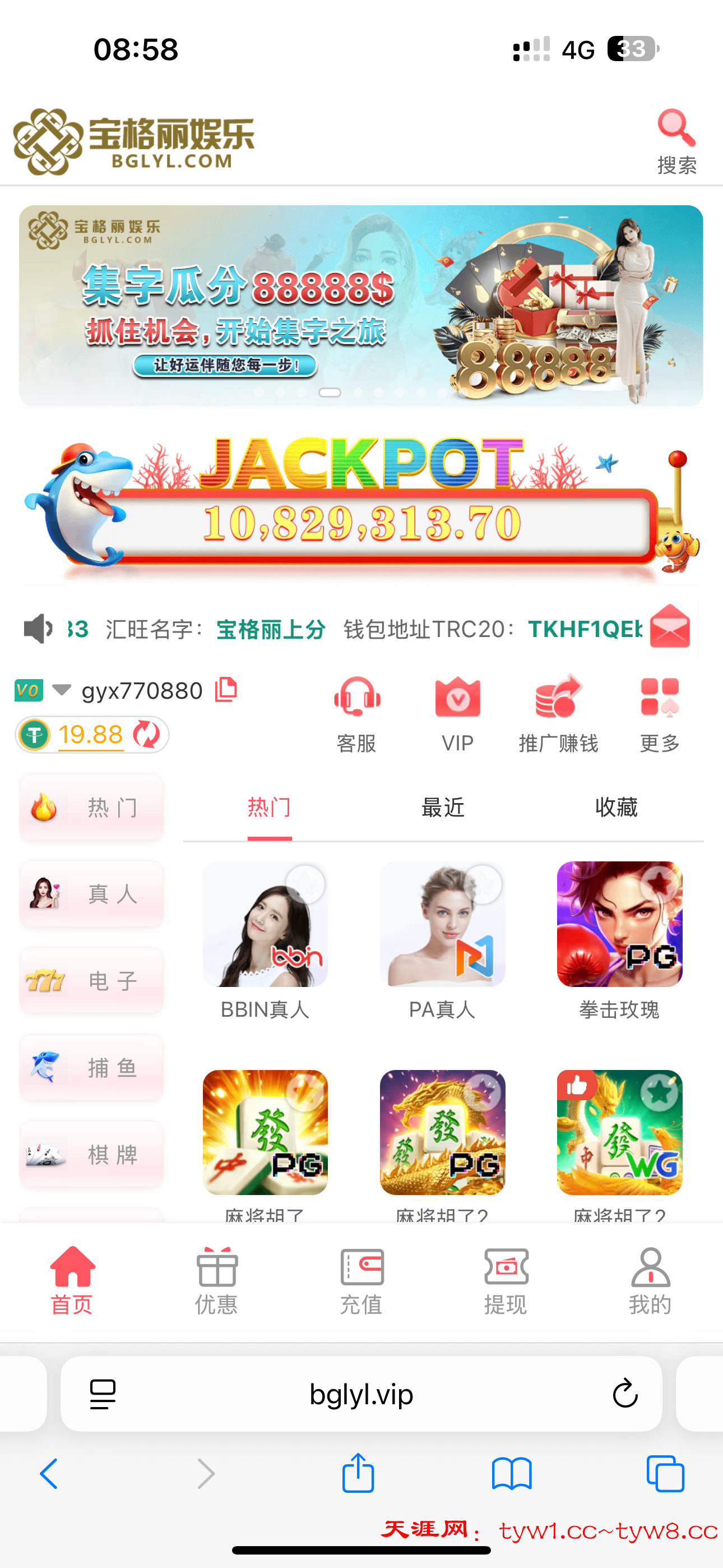The height and width of the screenshot is (1568, 723).
Task: Open the red envelope mail icon
Action: pyautogui.click(x=669, y=627)
